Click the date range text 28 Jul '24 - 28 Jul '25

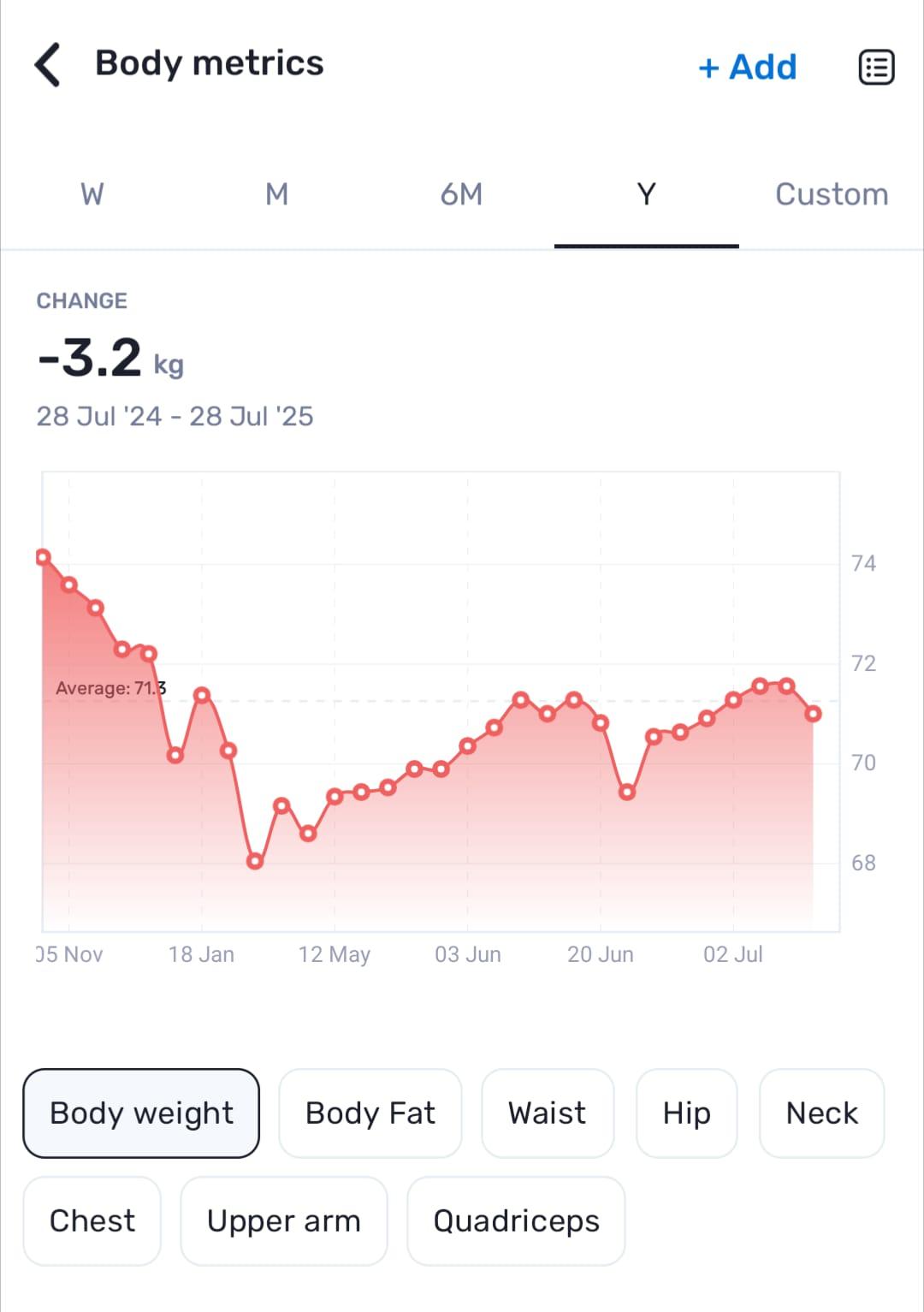(175, 416)
